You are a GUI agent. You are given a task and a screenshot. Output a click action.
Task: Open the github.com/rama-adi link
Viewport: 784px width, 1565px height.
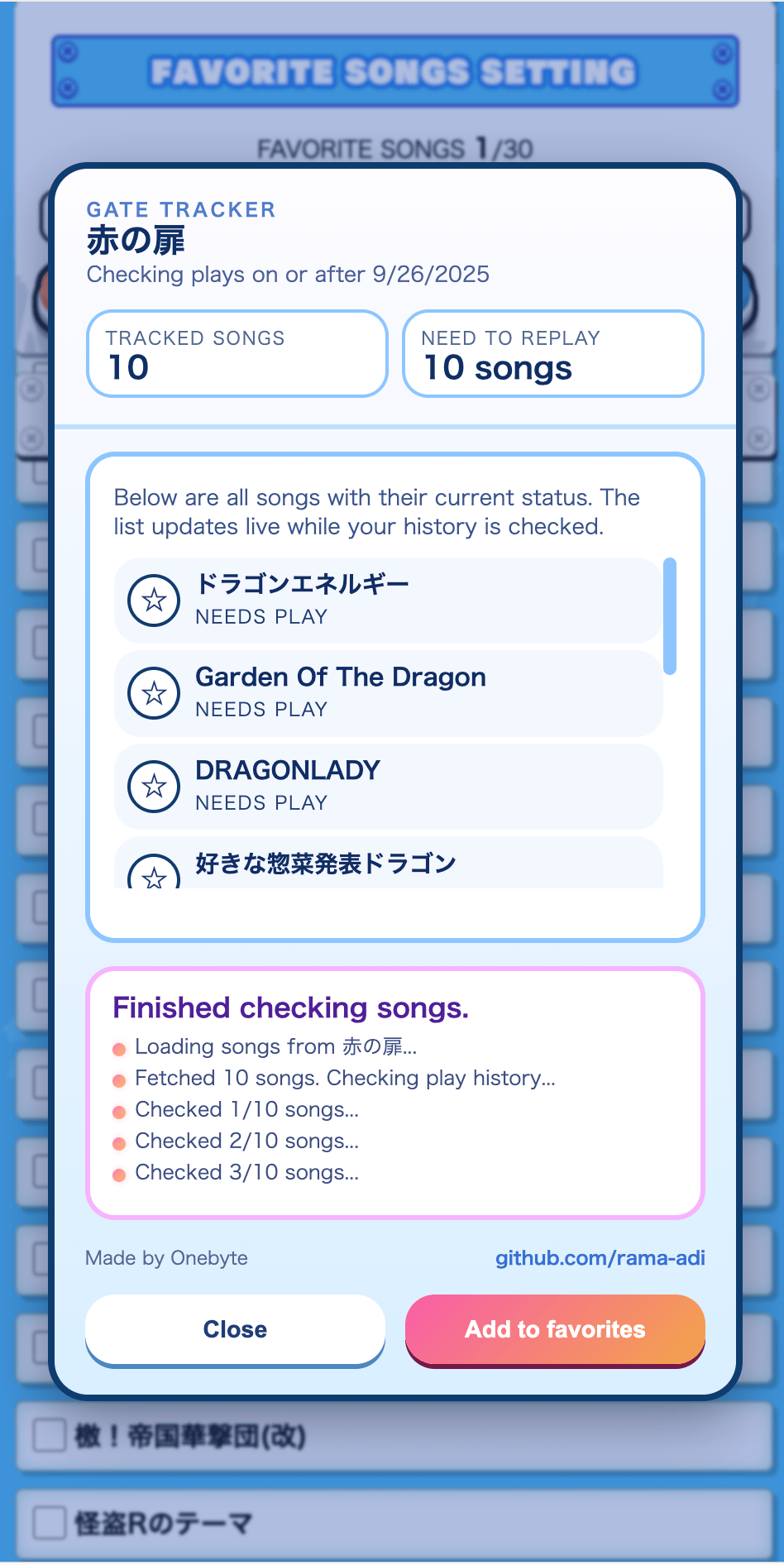(x=600, y=1258)
